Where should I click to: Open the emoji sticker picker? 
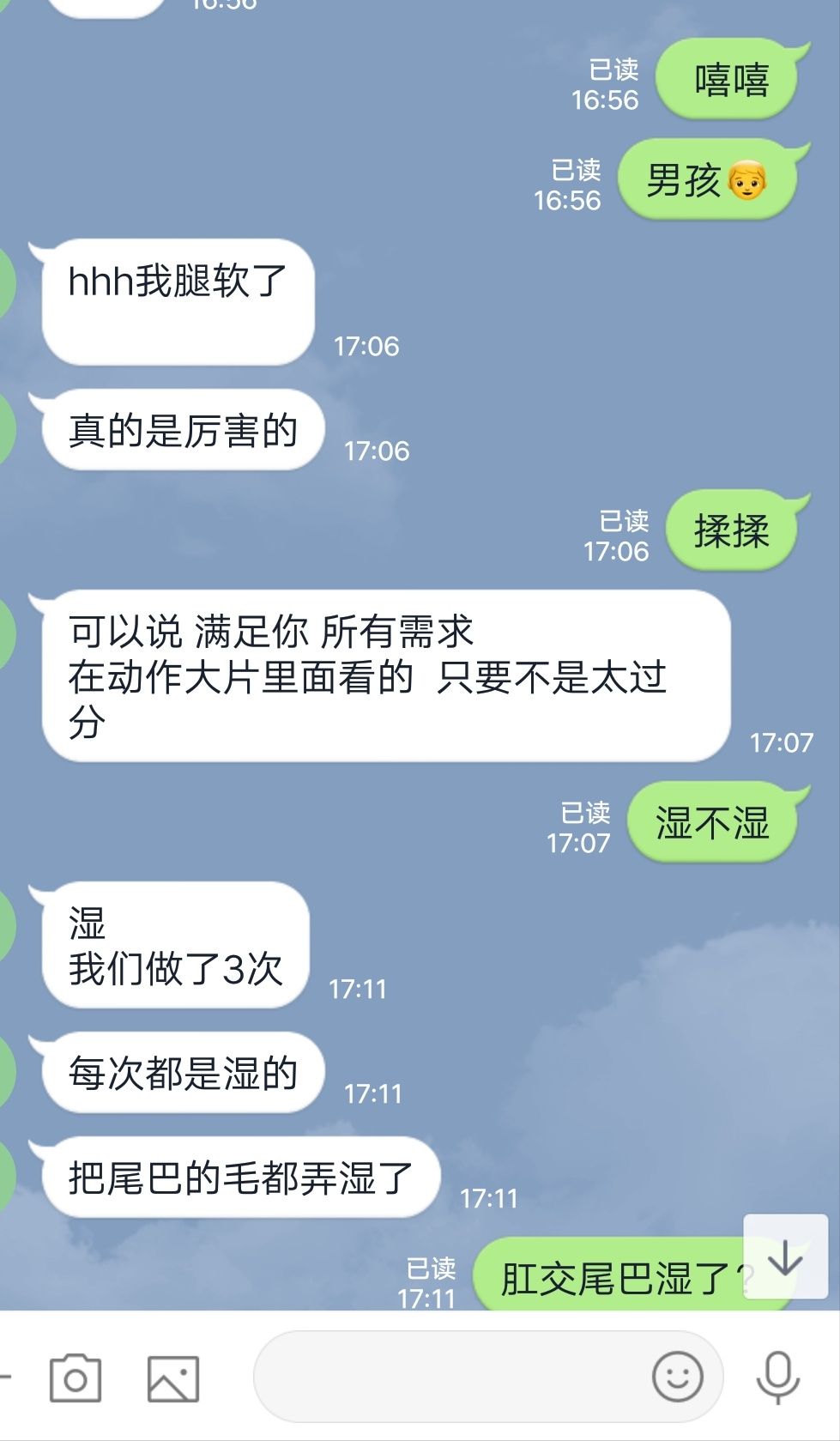tap(678, 1377)
